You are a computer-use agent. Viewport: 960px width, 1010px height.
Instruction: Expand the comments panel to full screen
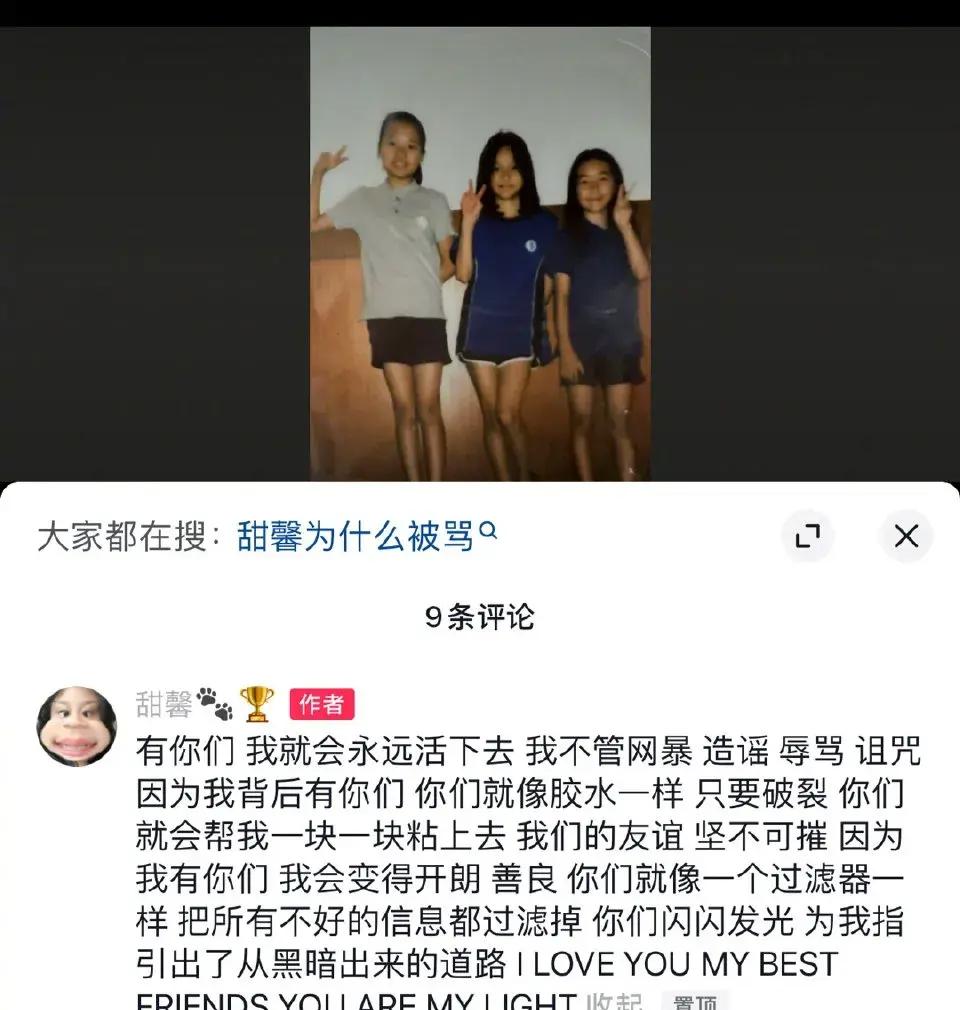tap(807, 537)
